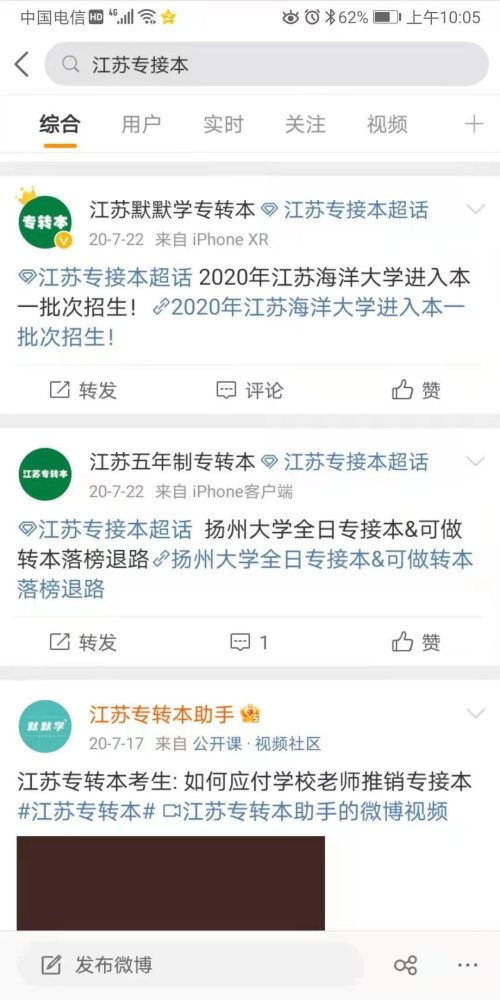
Task: Like the 江苏海洋大学 post
Action: click(x=416, y=390)
